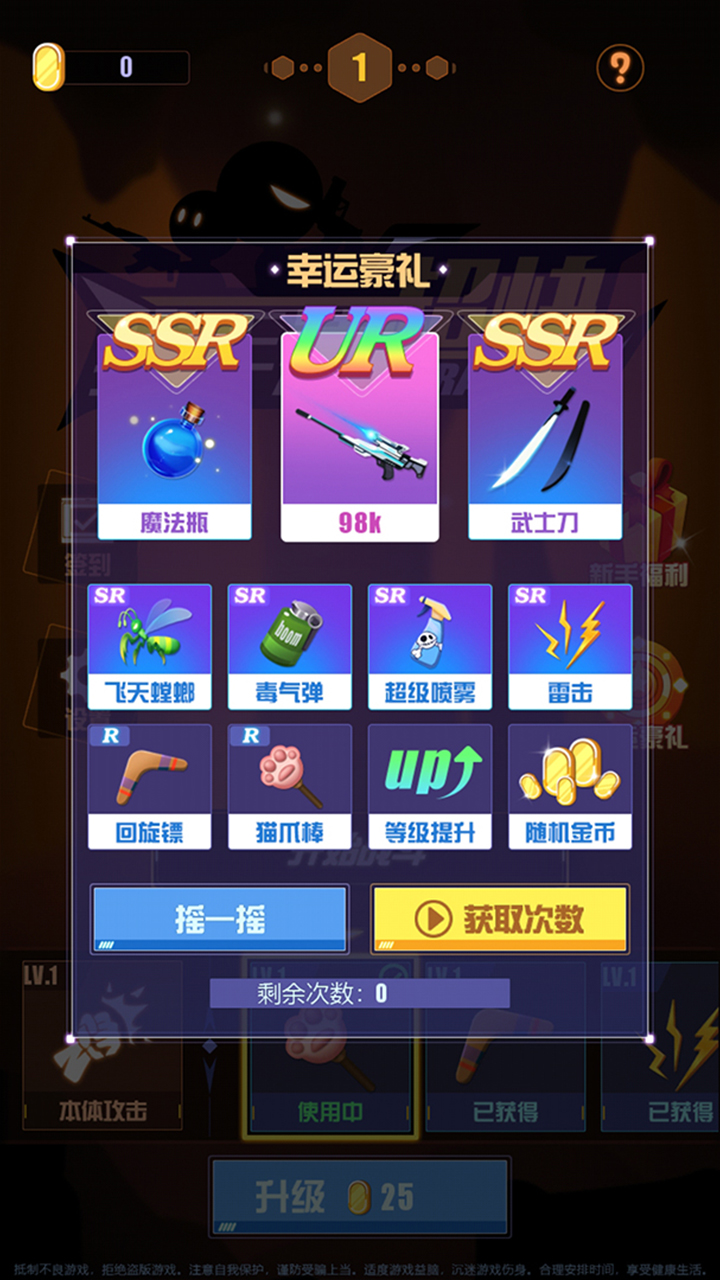Select the 飞天螳螂 SR prize
This screenshot has width=720, height=1280.
[x=150, y=647]
